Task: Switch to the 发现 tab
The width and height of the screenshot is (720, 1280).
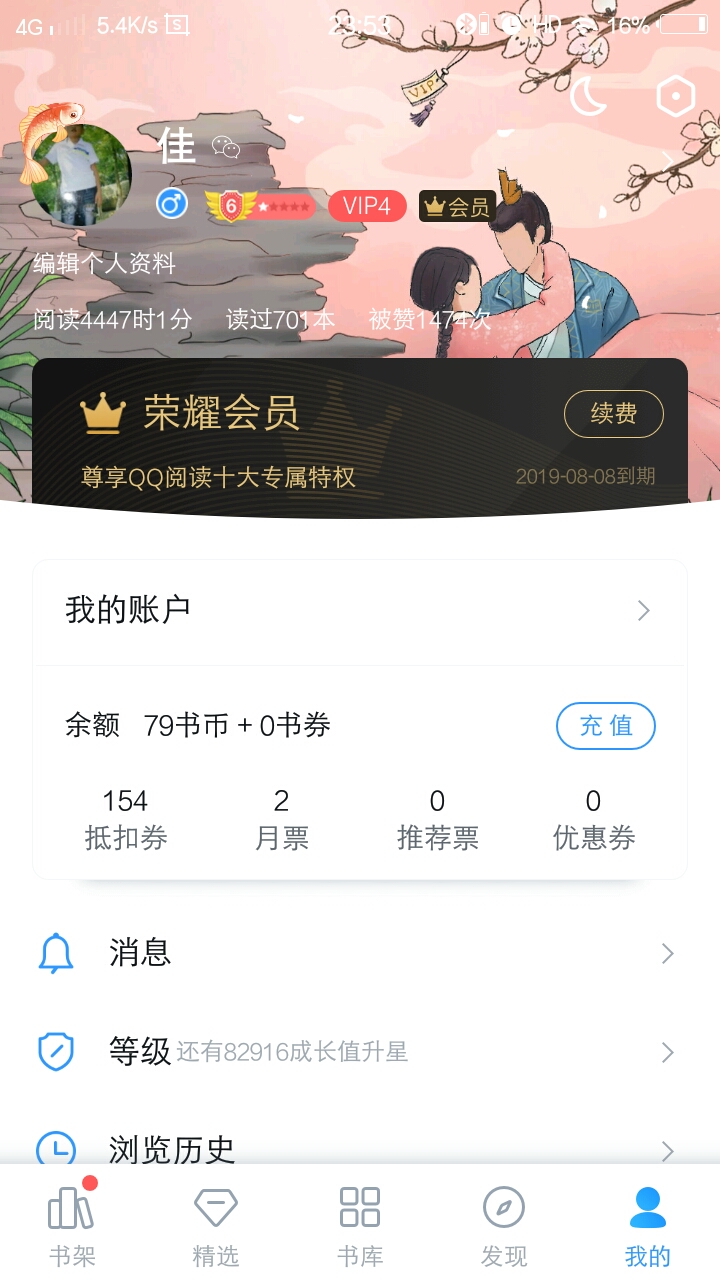Action: pos(504,1224)
